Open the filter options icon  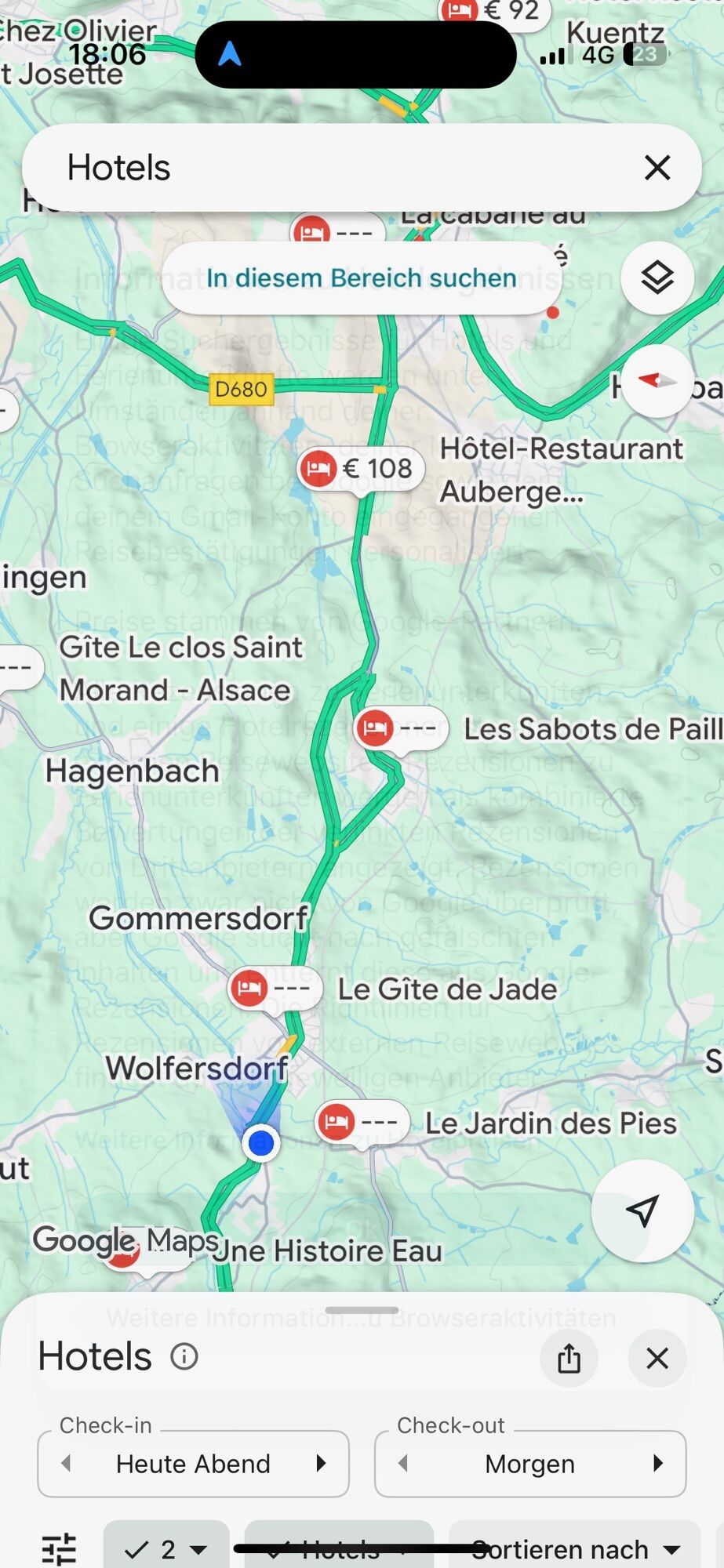click(x=59, y=1549)
